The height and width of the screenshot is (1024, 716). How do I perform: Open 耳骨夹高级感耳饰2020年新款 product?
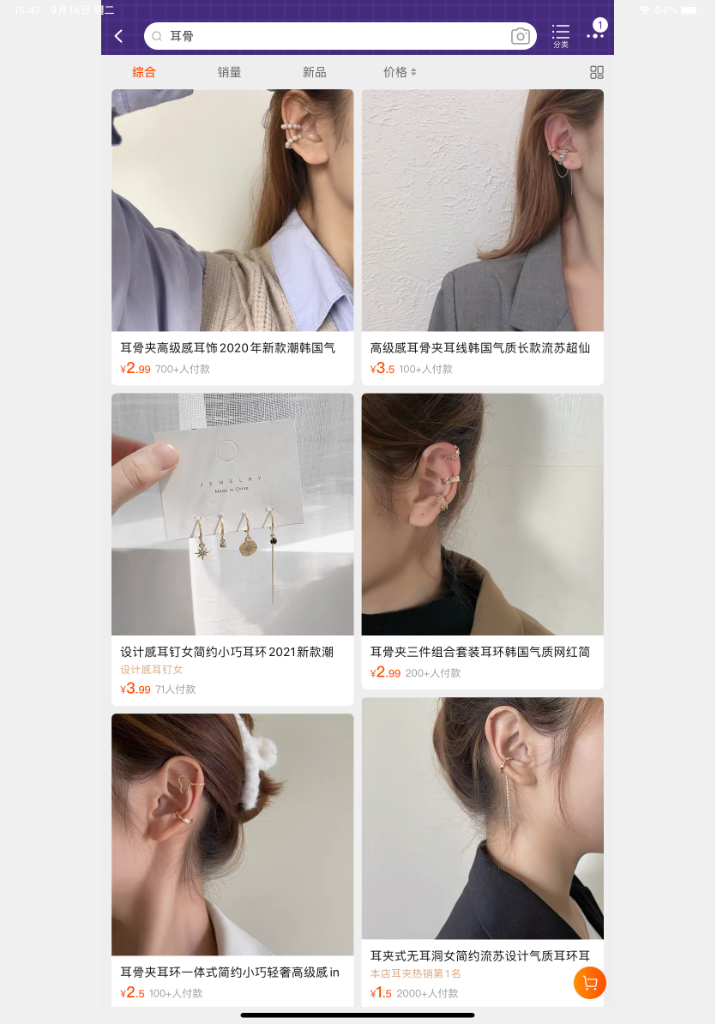232,236
